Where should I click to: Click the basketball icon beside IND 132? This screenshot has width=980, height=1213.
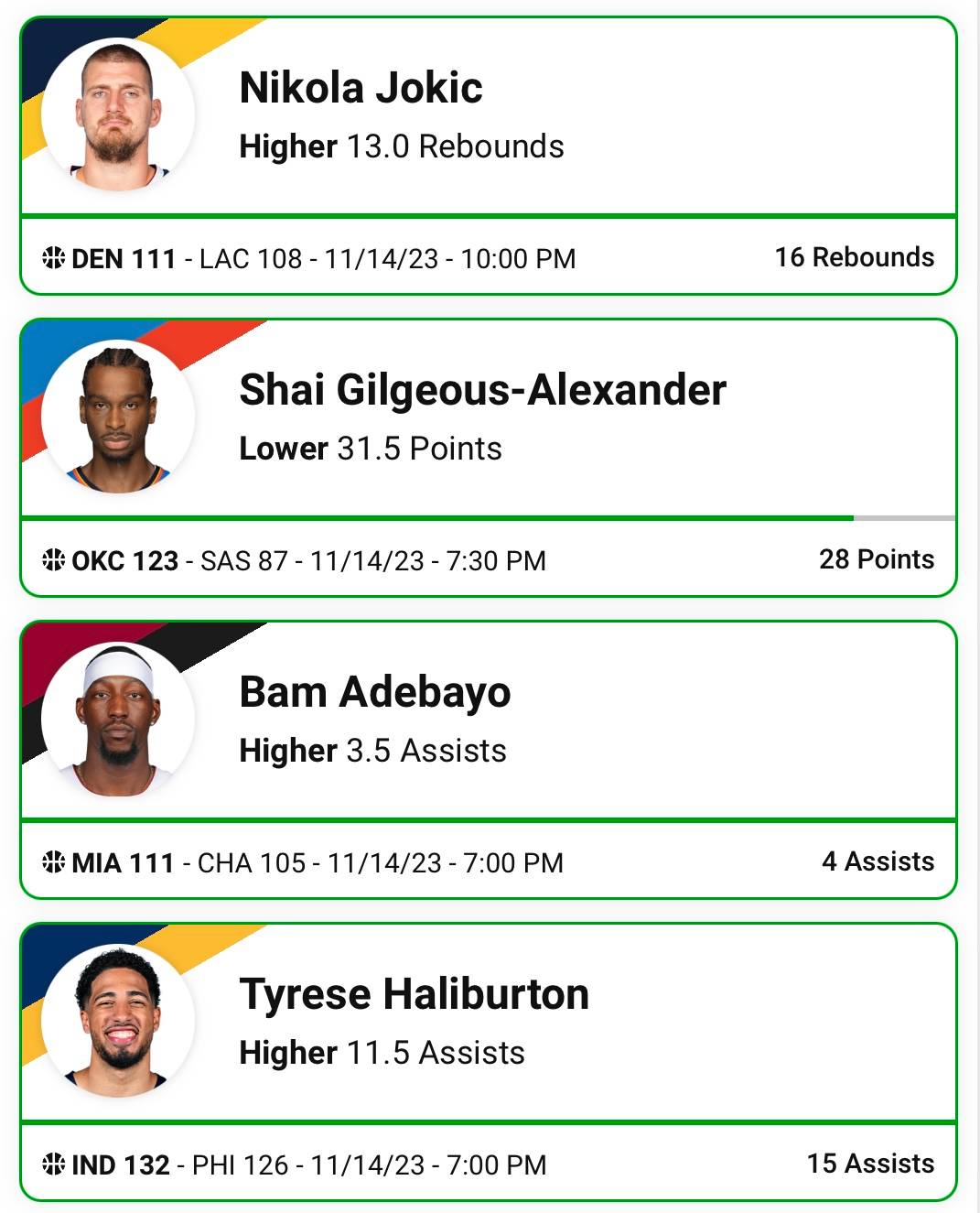point(51,1165)
